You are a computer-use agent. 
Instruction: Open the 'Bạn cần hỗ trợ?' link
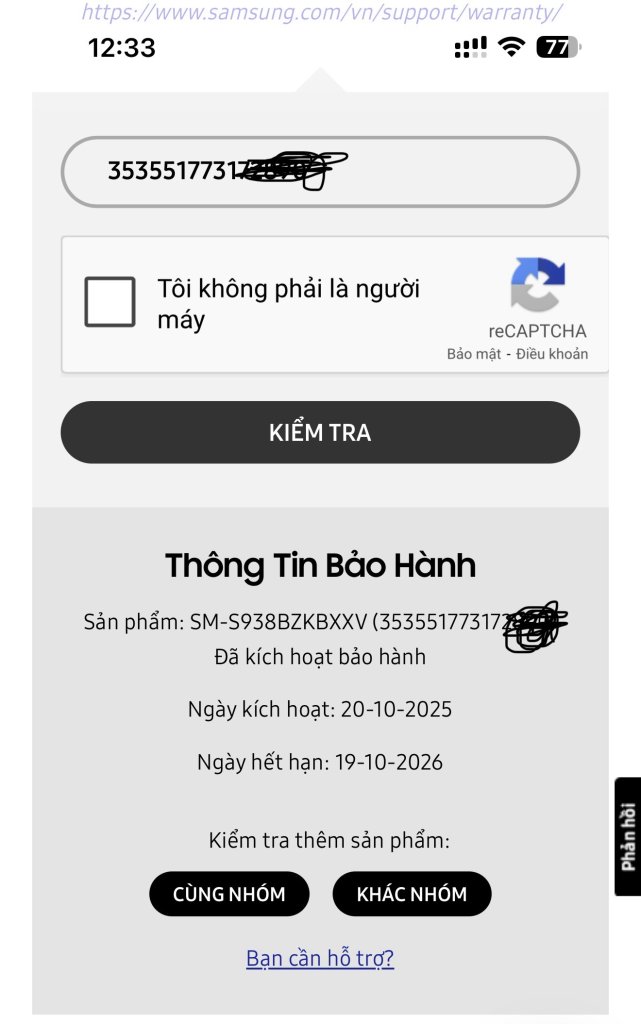[x=320, y=958]
